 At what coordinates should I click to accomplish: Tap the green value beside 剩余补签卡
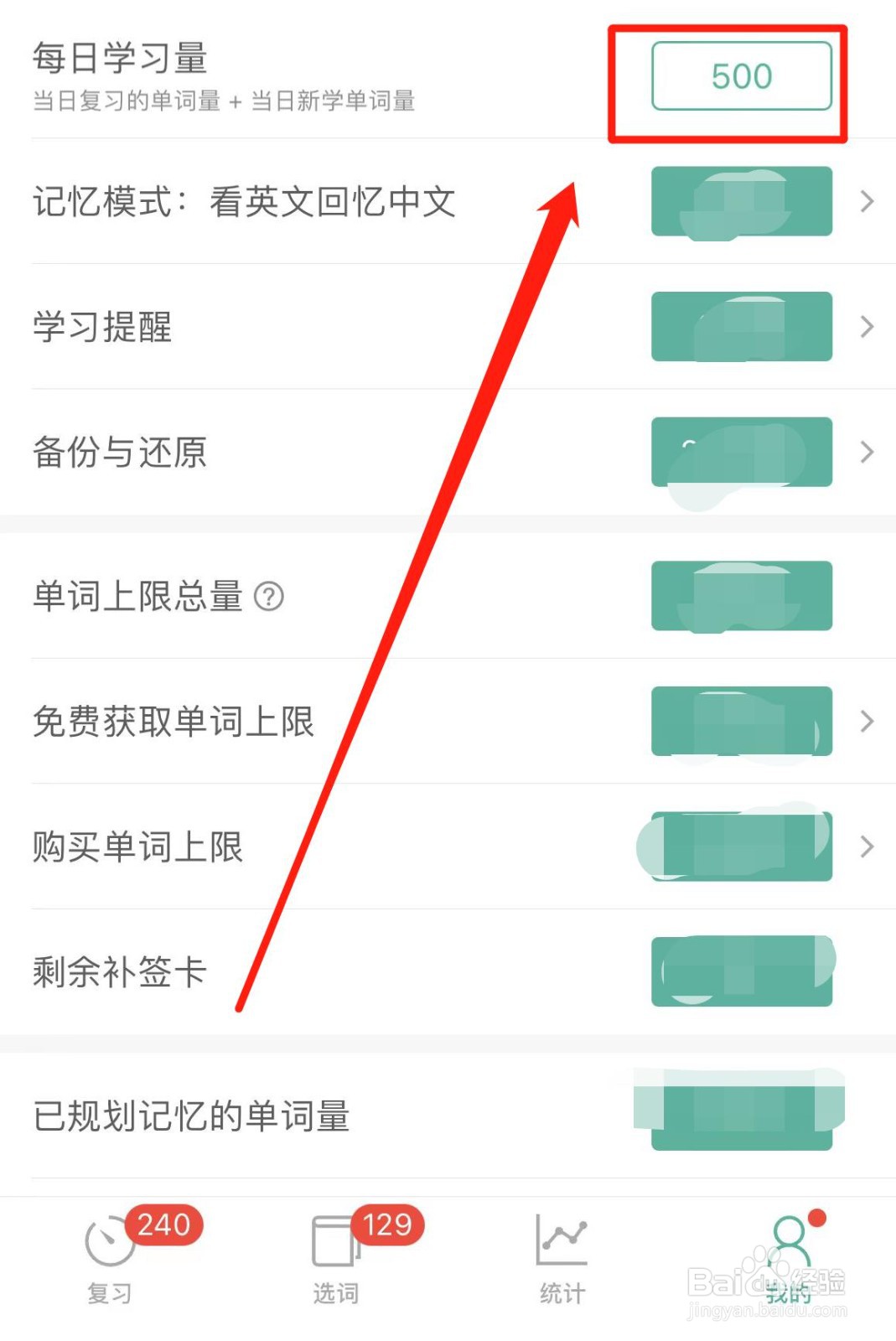(741, 971)
